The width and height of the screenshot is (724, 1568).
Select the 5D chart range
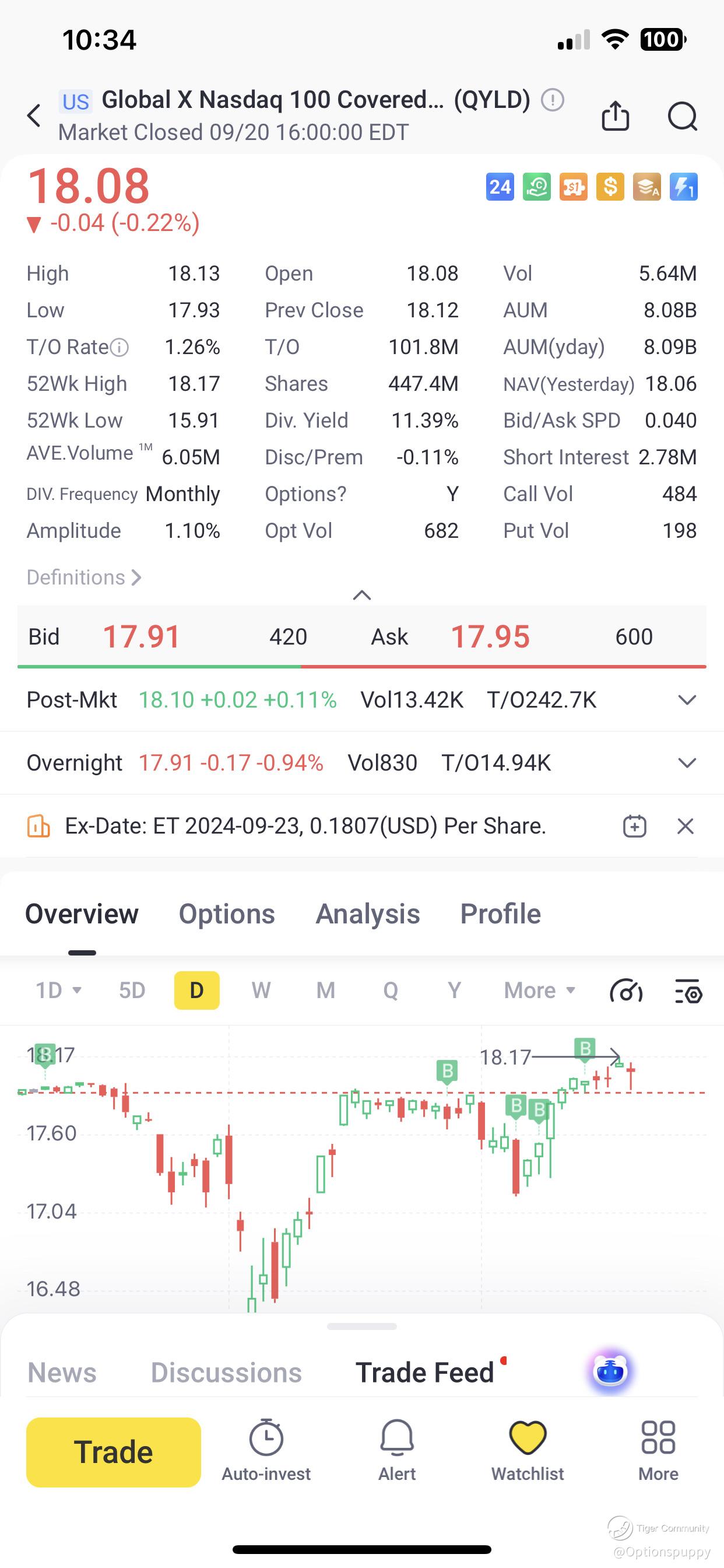[x=132, y=991]
